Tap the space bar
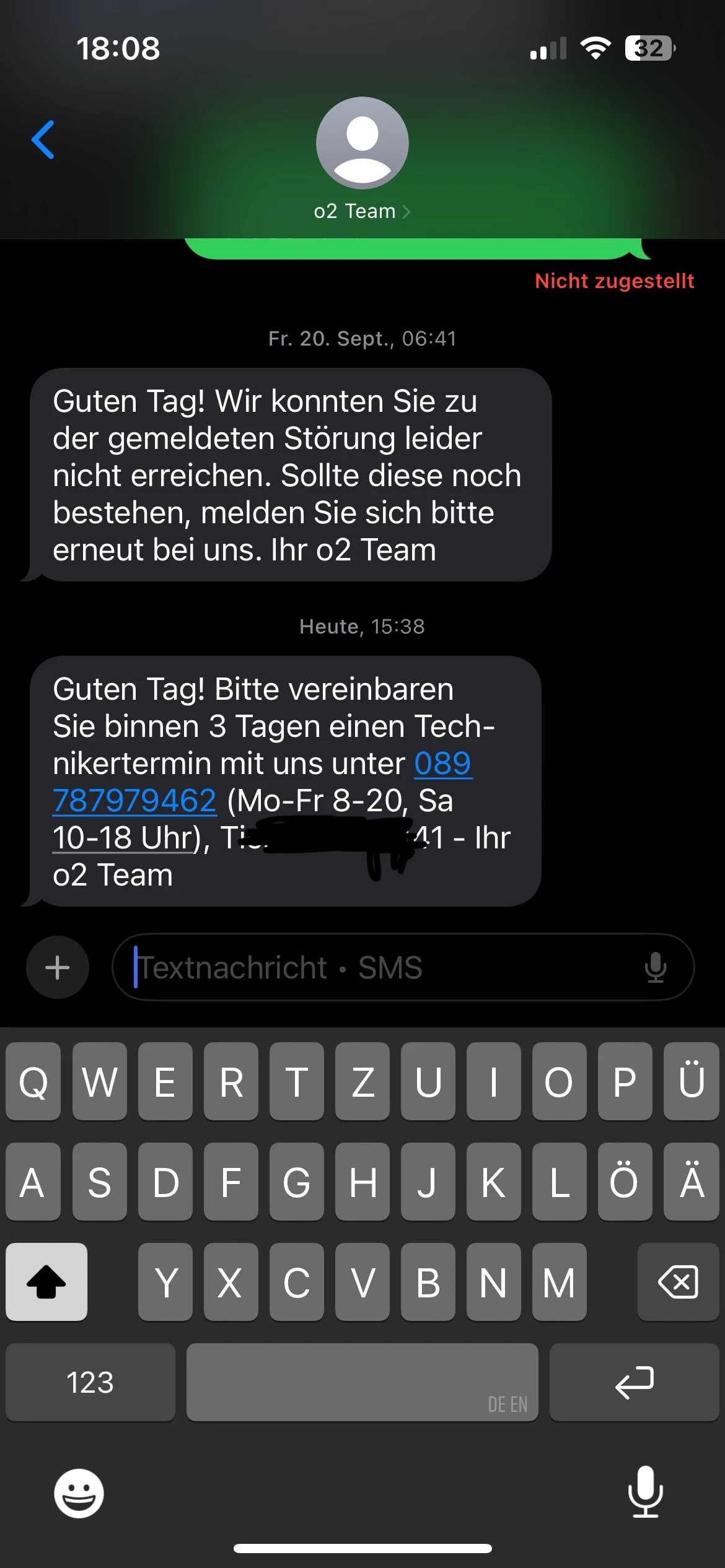The image size is (725, 1568). click(362, 1382)
